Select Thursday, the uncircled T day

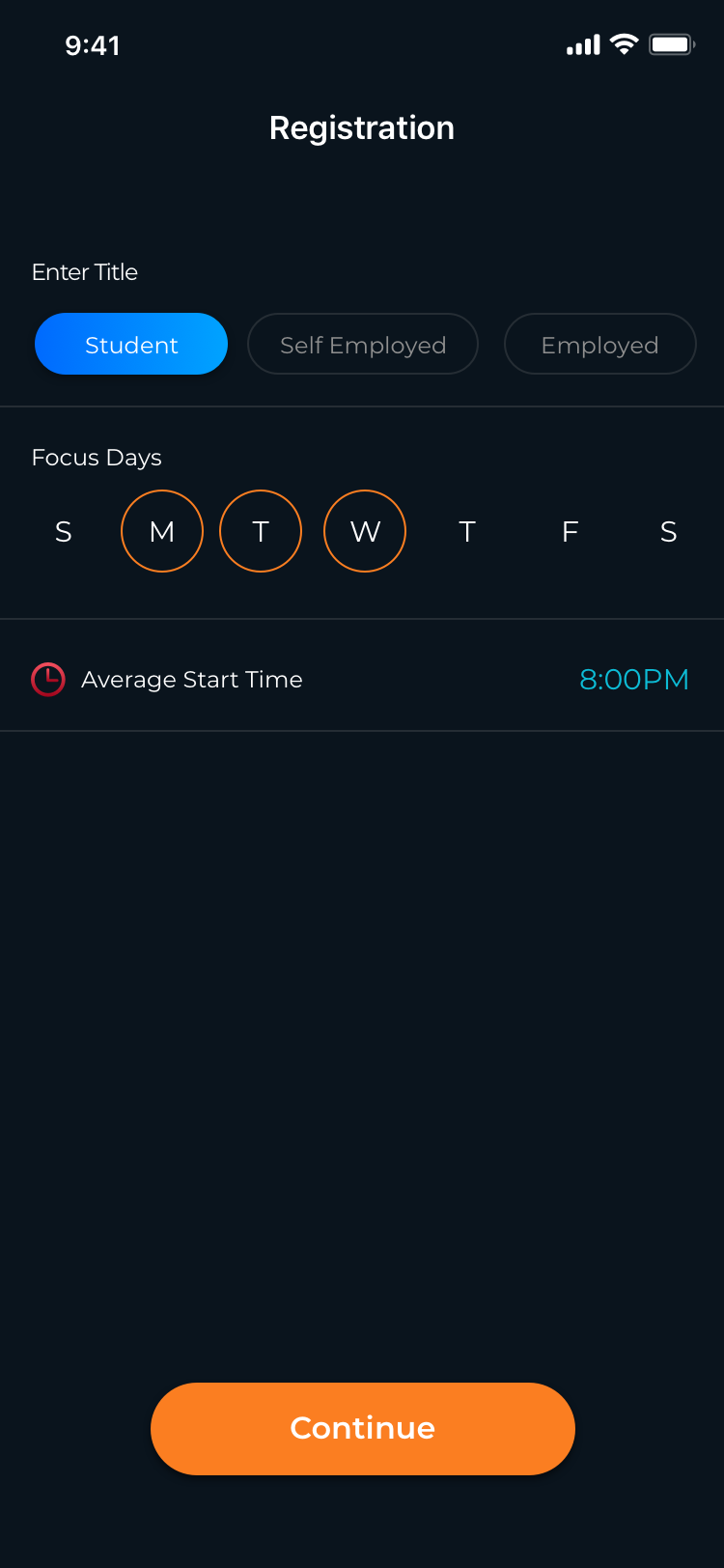pos(467,531)
